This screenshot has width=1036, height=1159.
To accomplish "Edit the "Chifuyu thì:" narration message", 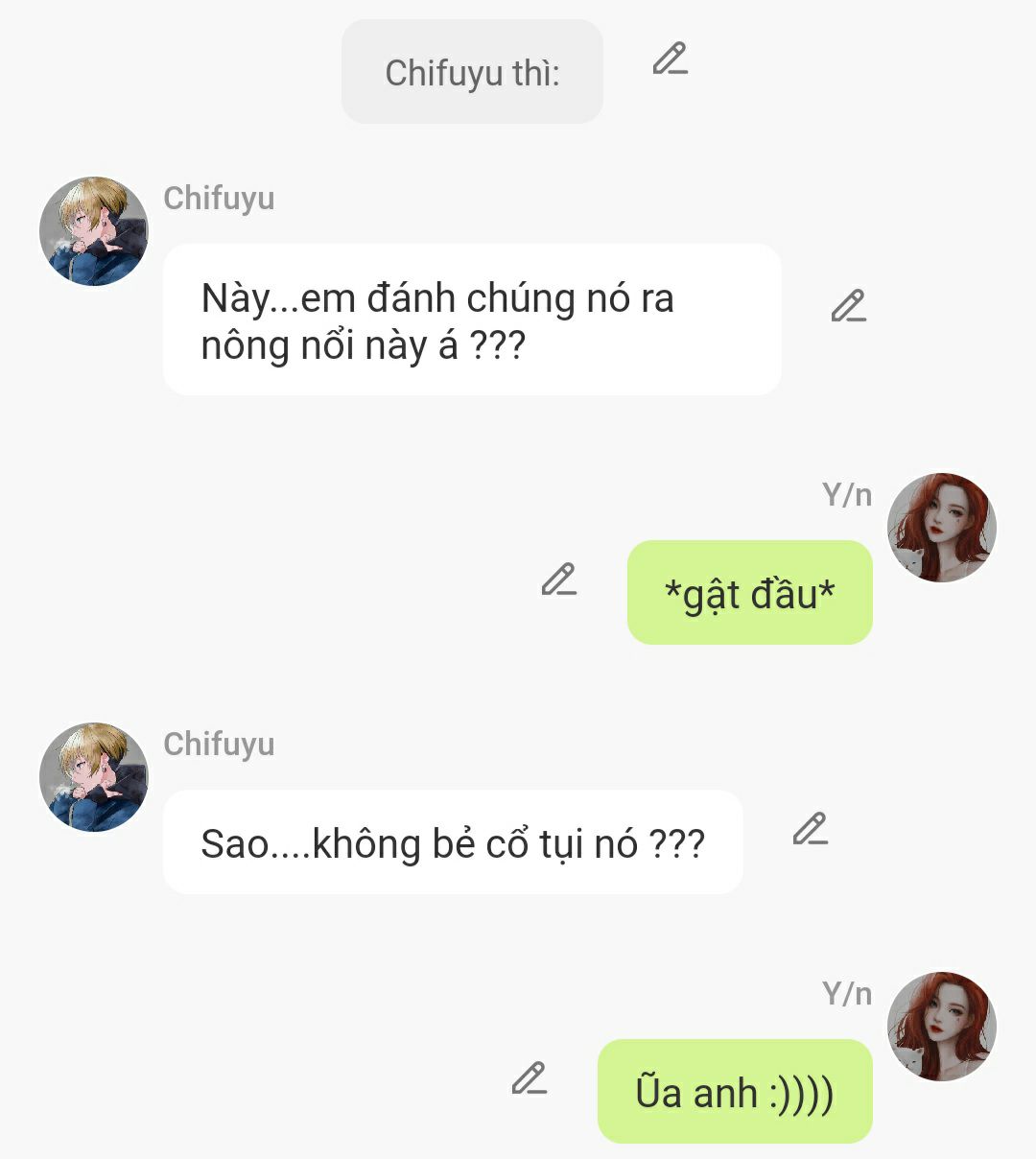I will point(670,59).
